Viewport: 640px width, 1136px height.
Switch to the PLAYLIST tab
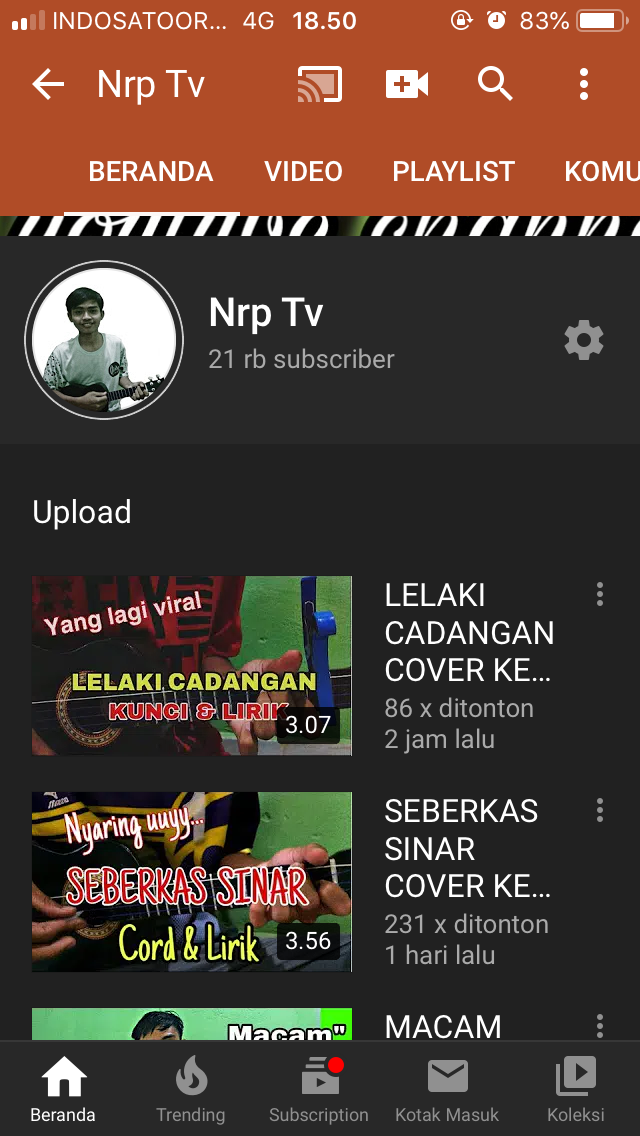(x=454, y=172)
